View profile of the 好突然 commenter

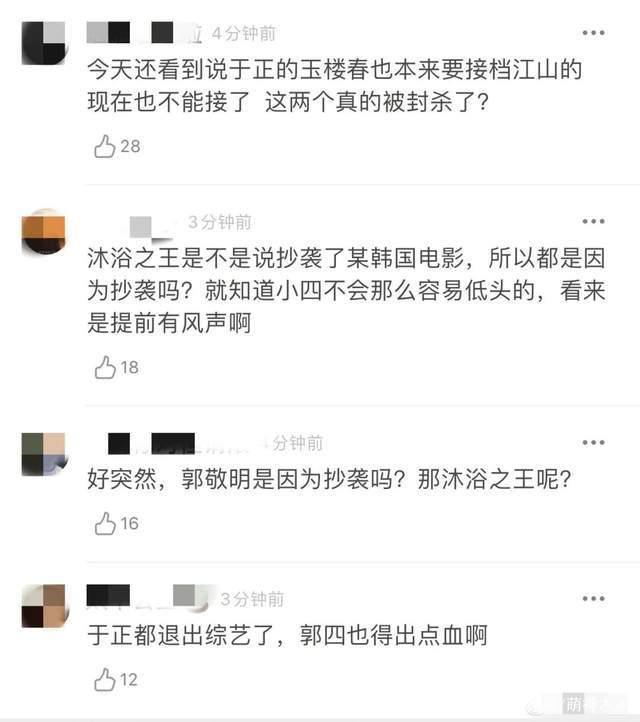(x=43, y=453)
